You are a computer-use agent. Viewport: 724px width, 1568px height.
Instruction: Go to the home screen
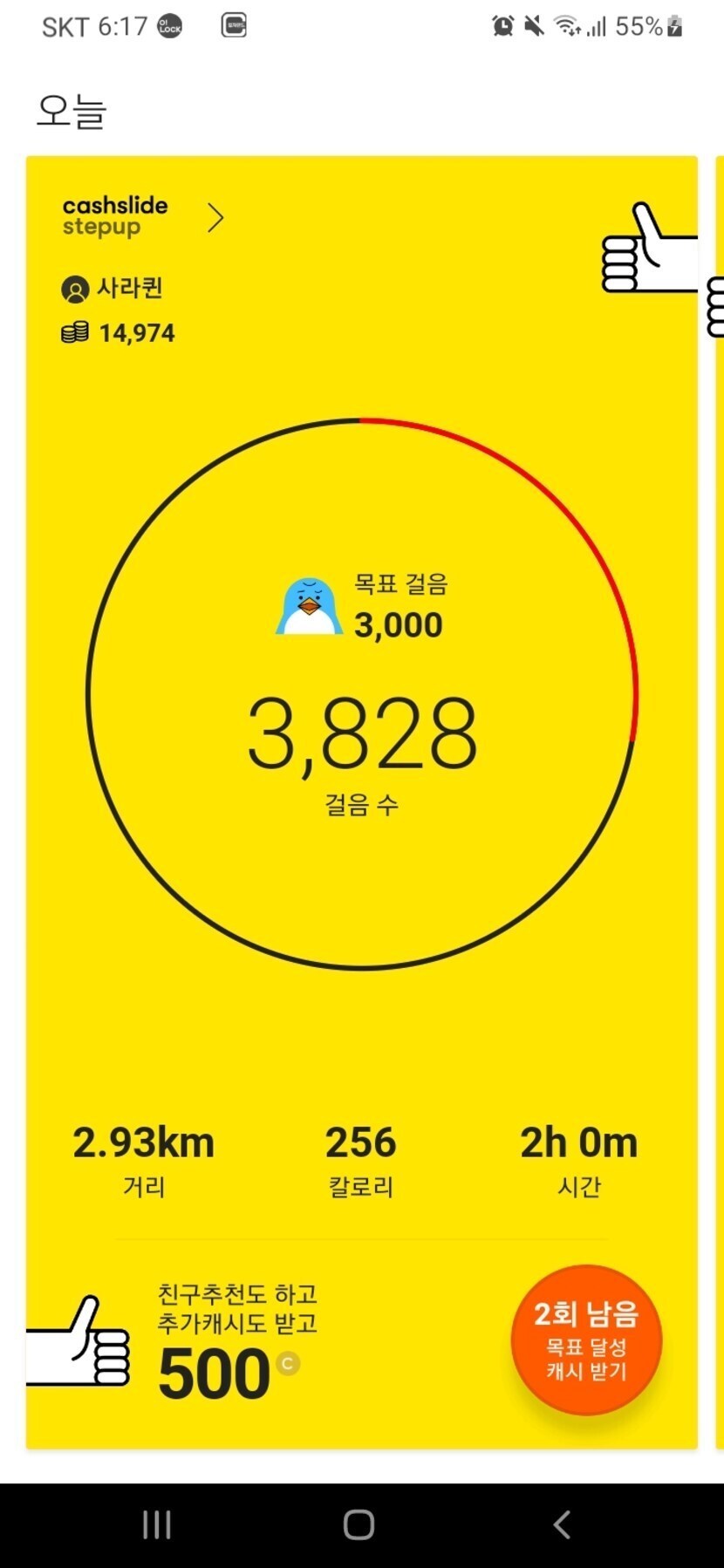[359, 1524]
